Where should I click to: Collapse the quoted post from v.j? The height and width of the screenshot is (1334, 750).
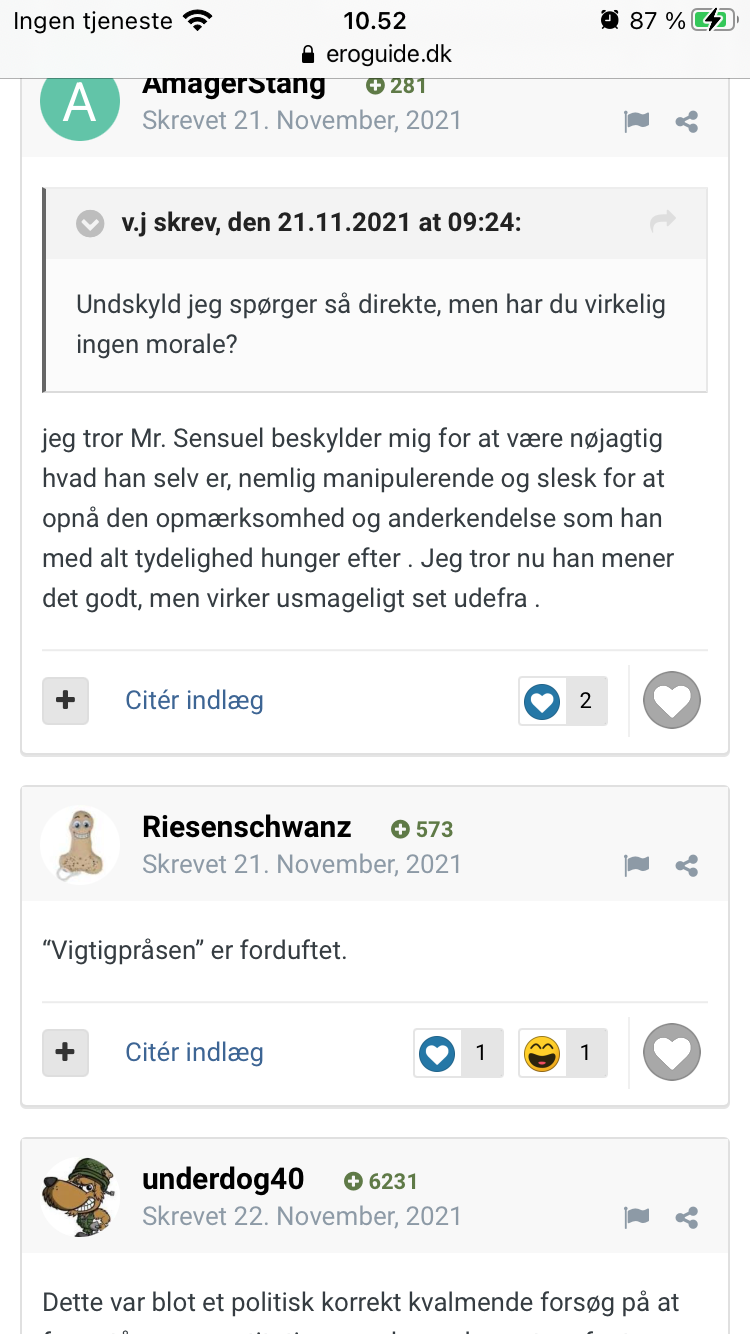coord(90,223)
